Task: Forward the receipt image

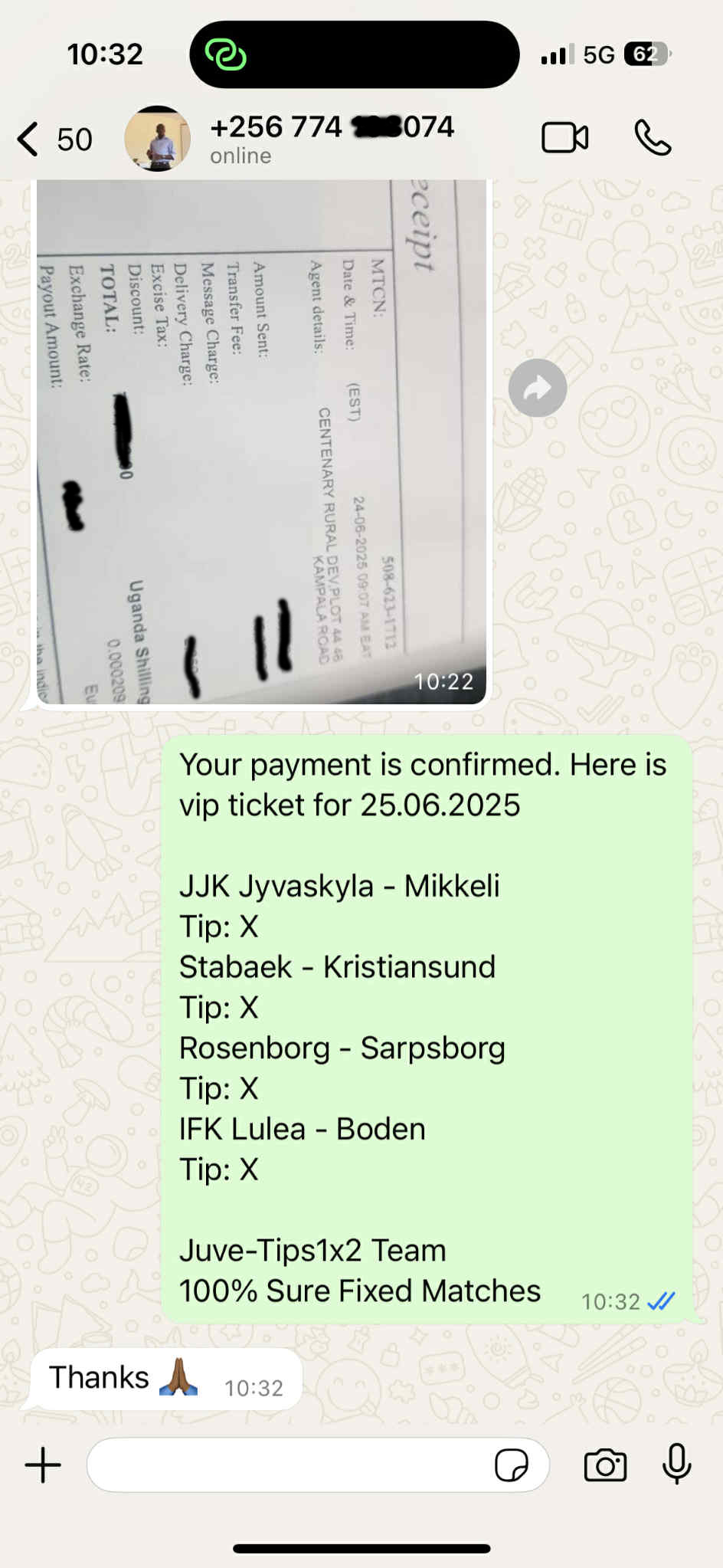Action: pos(537,388)
